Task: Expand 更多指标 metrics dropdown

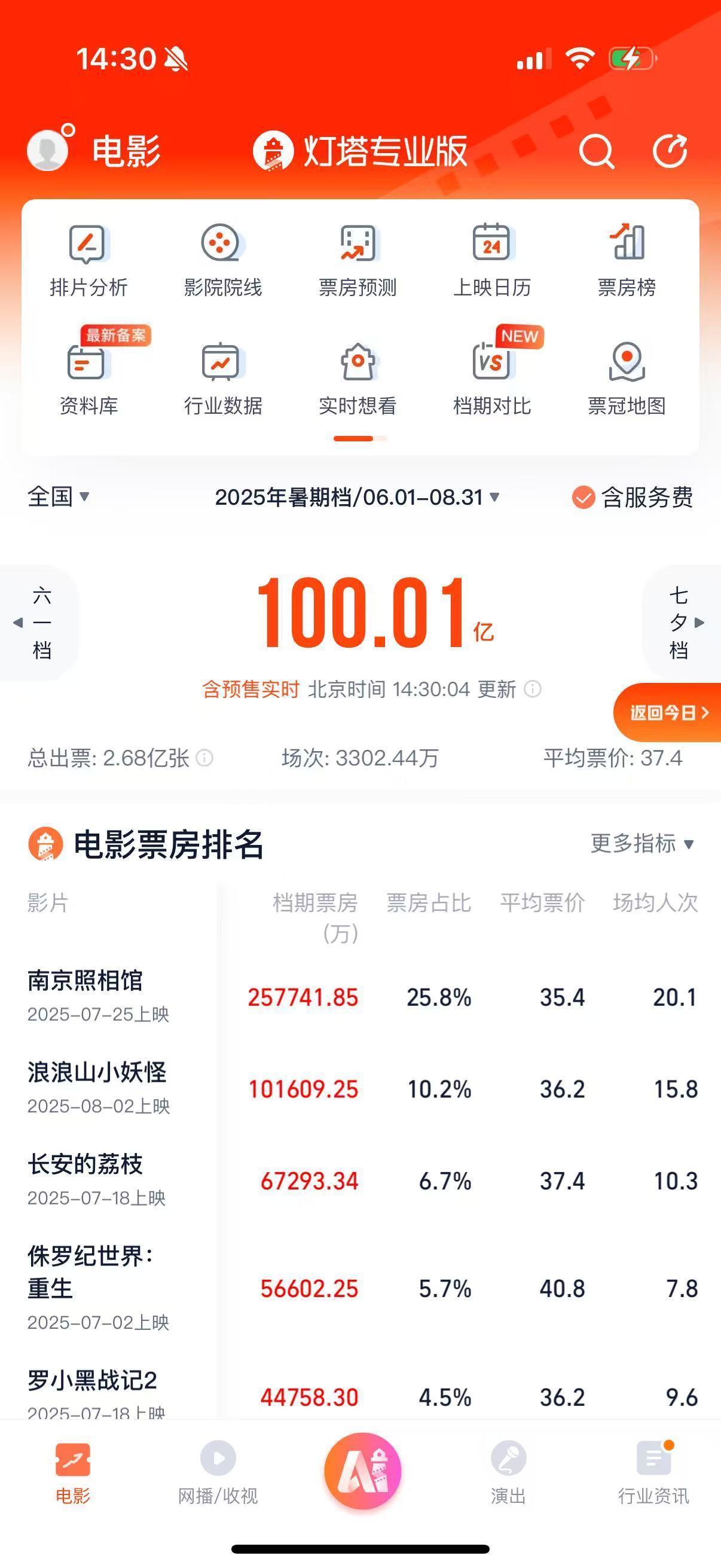Action: pyautogui.click(x=641, y=844)
